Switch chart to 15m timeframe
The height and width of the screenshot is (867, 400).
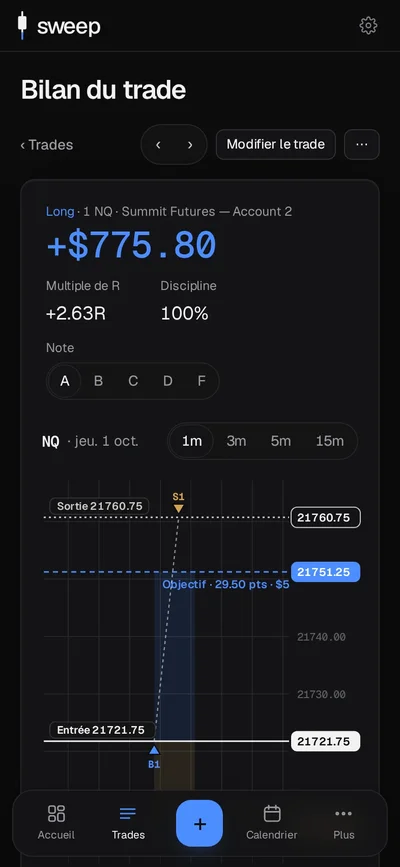(330, 441)
